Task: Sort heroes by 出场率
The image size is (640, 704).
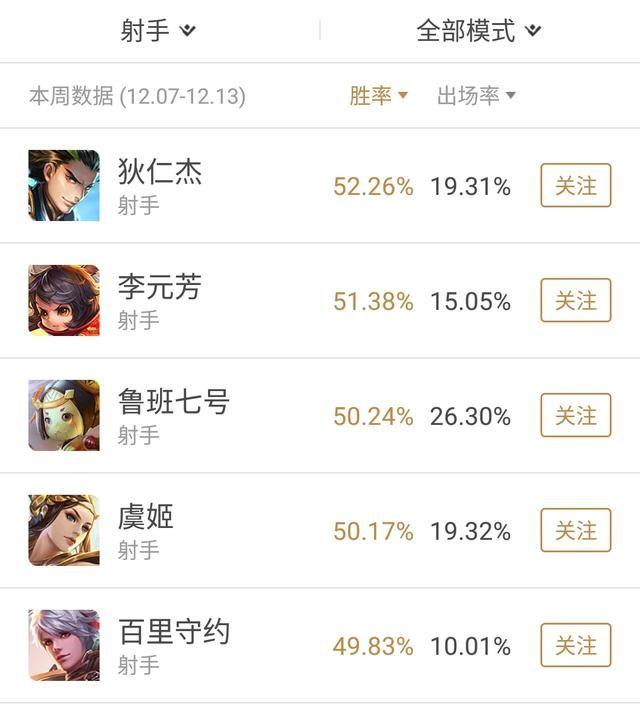Action: pos(476,96)
